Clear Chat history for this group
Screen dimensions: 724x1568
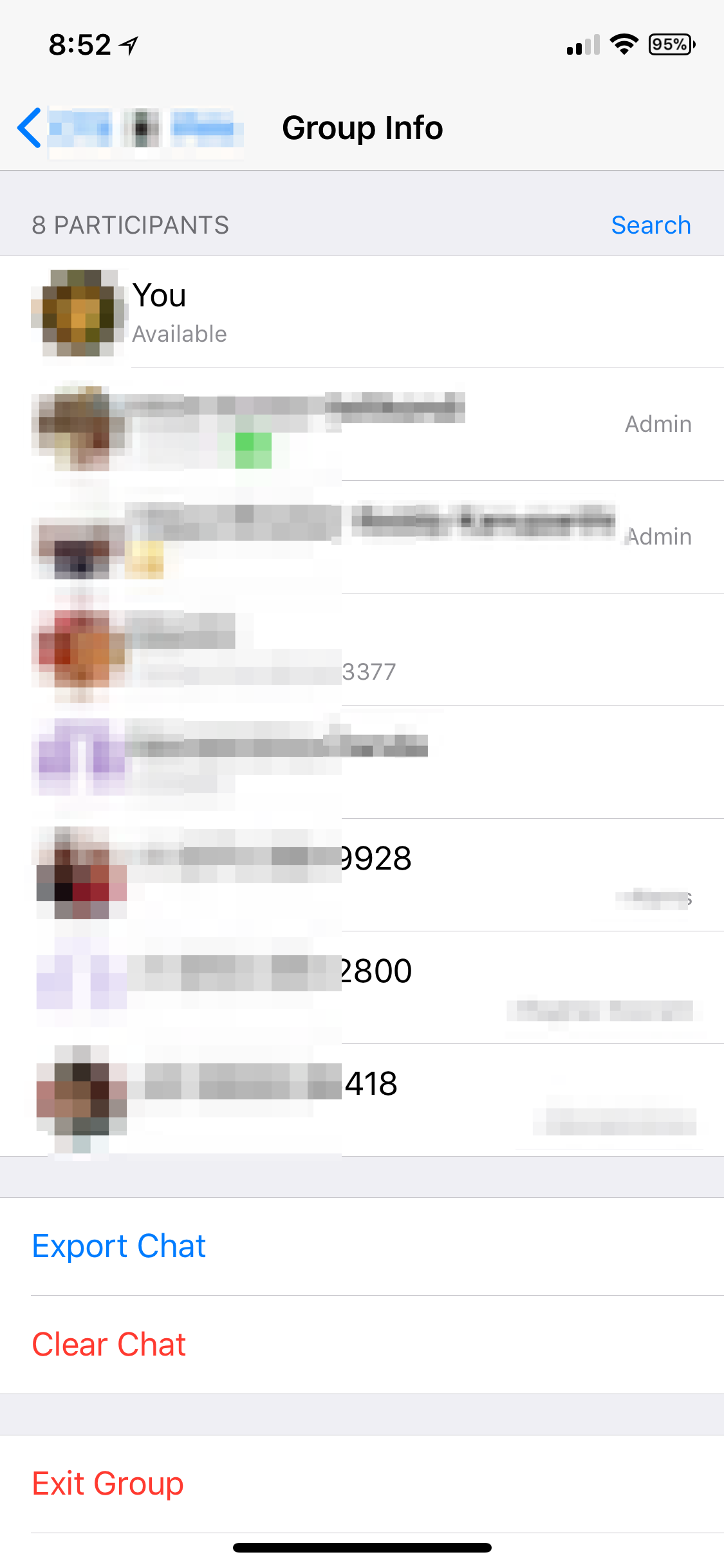pyautogui.click(x=109, y=1345)
